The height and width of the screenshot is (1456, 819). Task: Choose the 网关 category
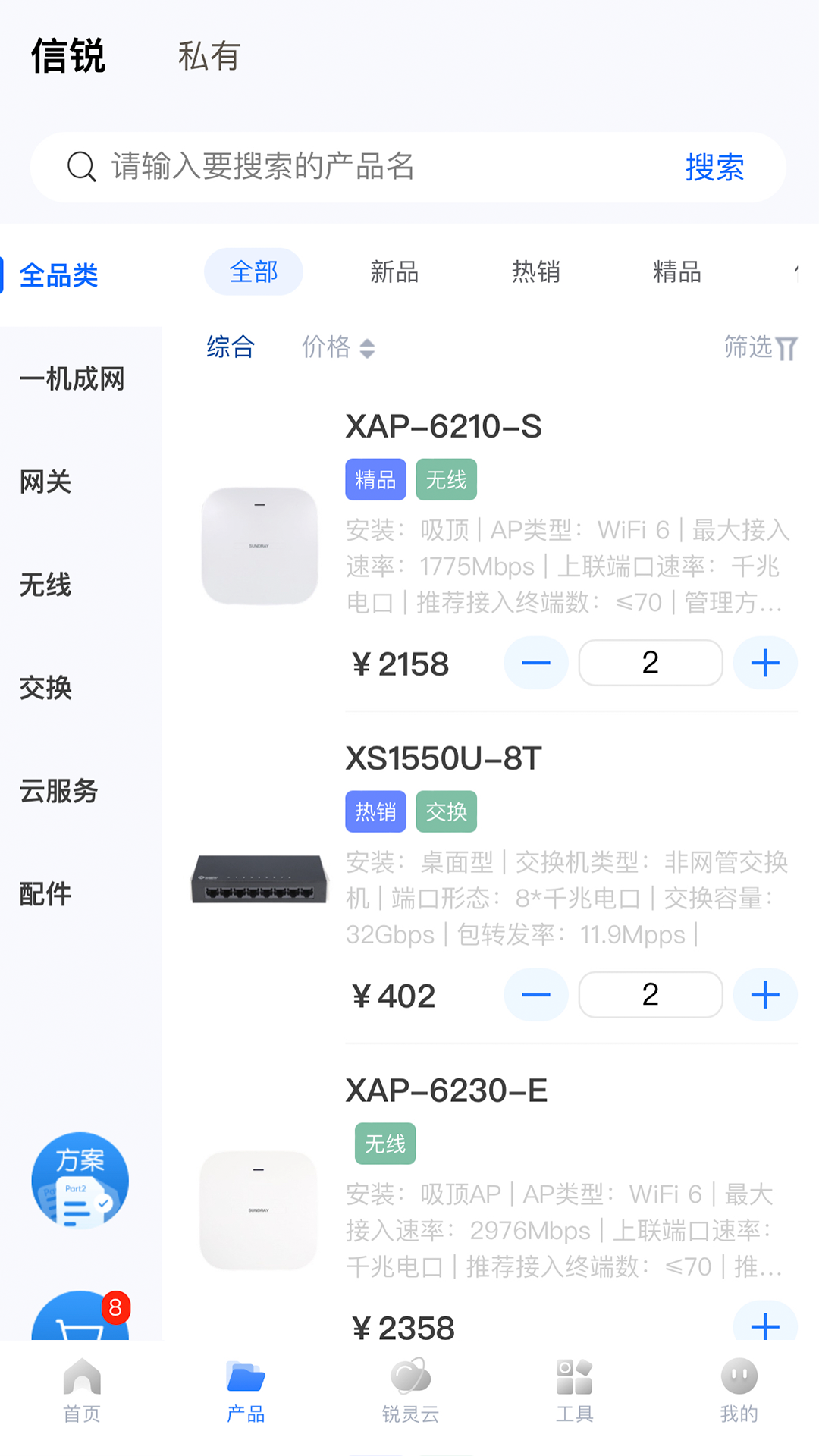45,482
